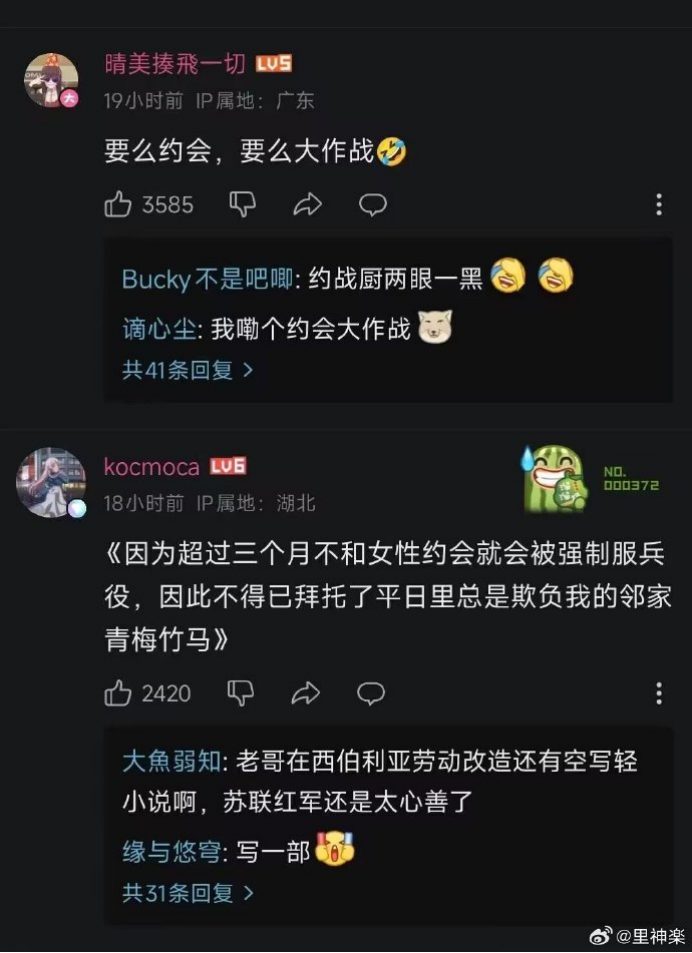Expand the 共41条回复 replies
The image size is (692, 953).
point(188,370)
